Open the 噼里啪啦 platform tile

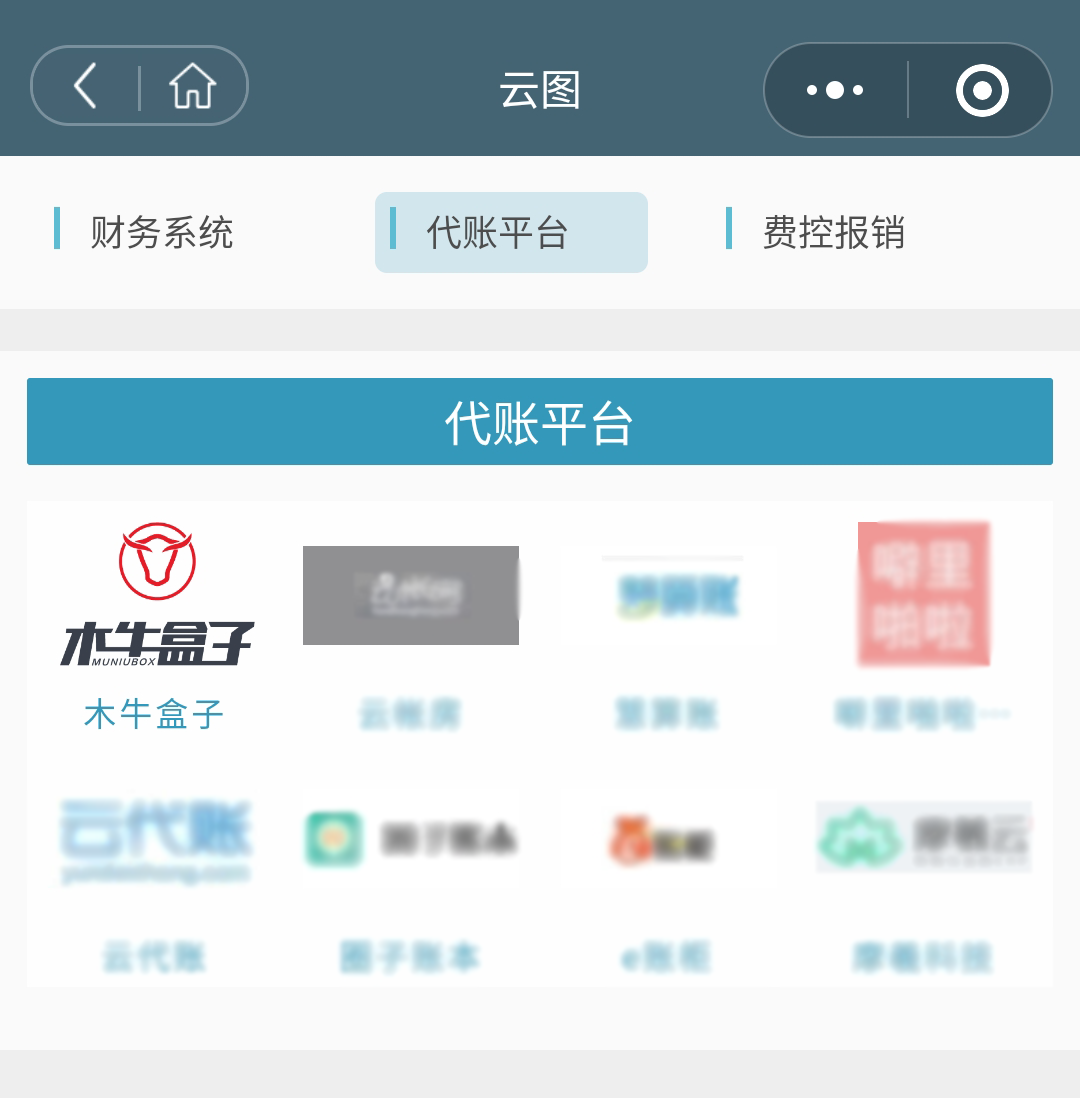(x=923, y=620)
